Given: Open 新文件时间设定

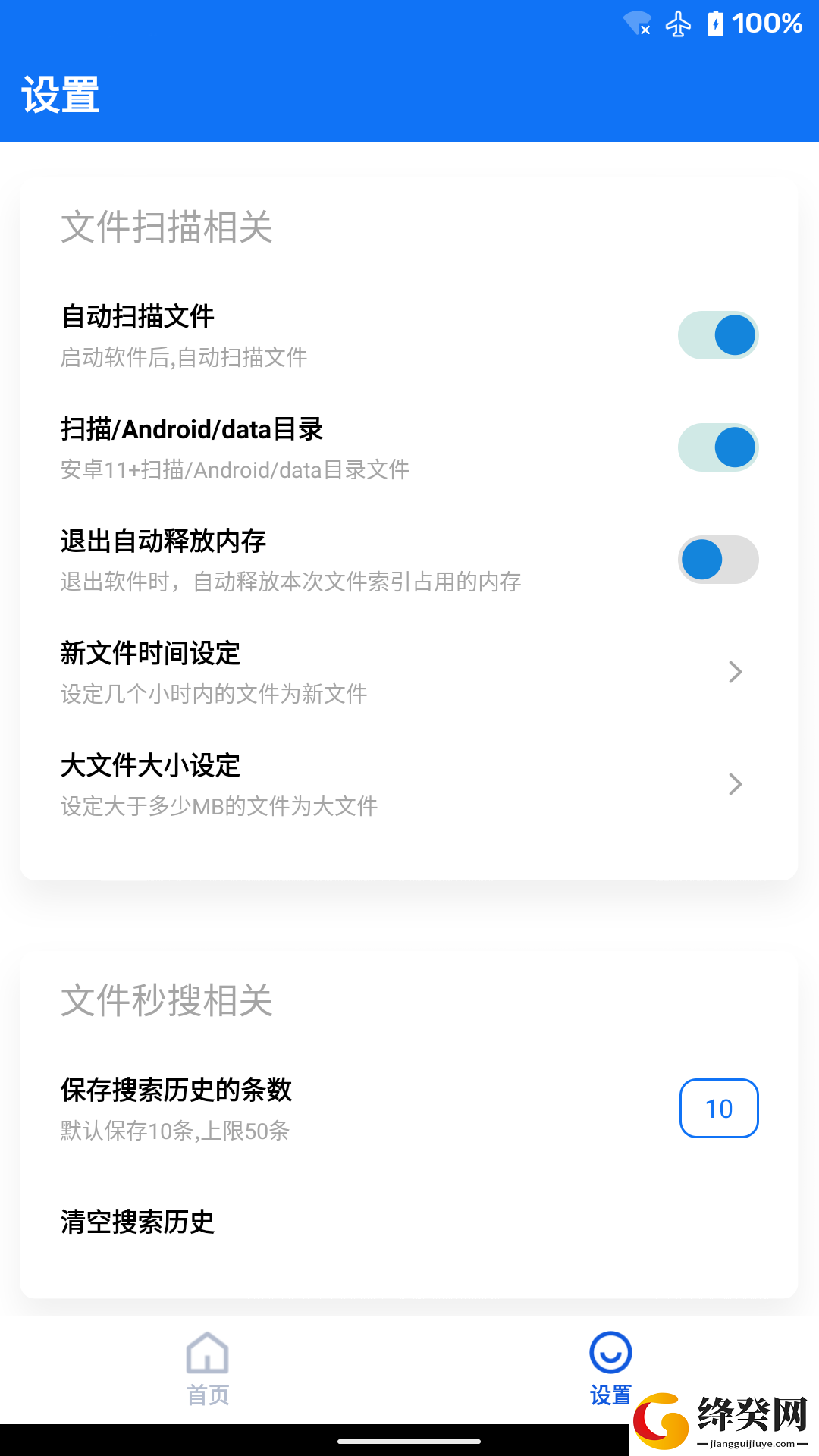Looking at the screenshot, I should (x=409, y=672).
